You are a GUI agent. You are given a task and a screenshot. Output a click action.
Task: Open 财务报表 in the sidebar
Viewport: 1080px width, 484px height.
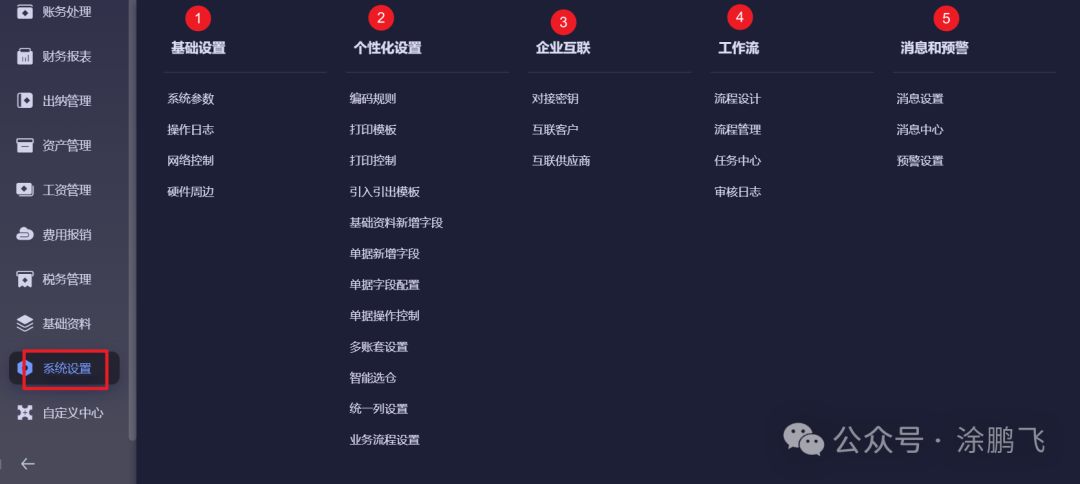tap(66, 57)
